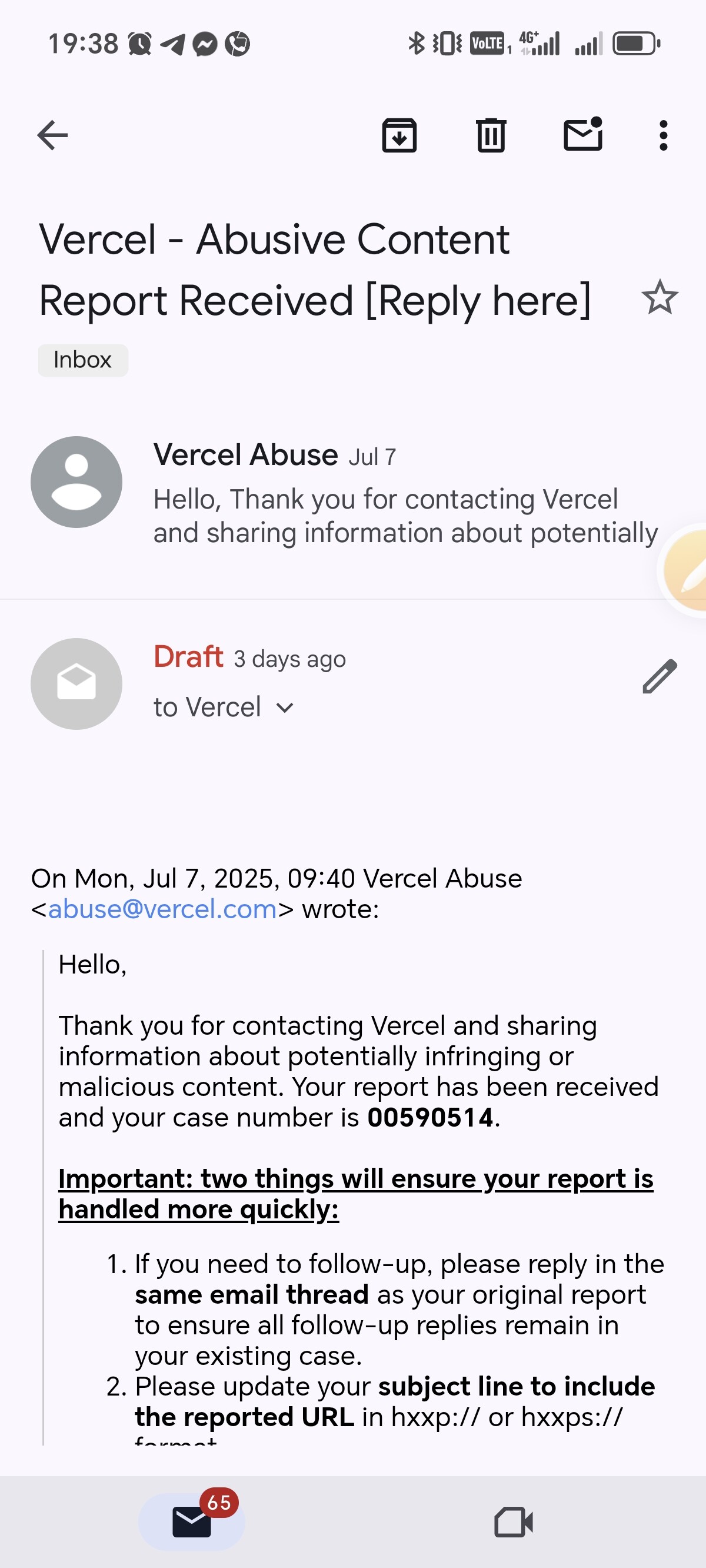Expand the collapsed Vercel Abuse message from Jul 7
Image resolution: width=706 pixels, height=1568 pixels.
tap(353, 494)
